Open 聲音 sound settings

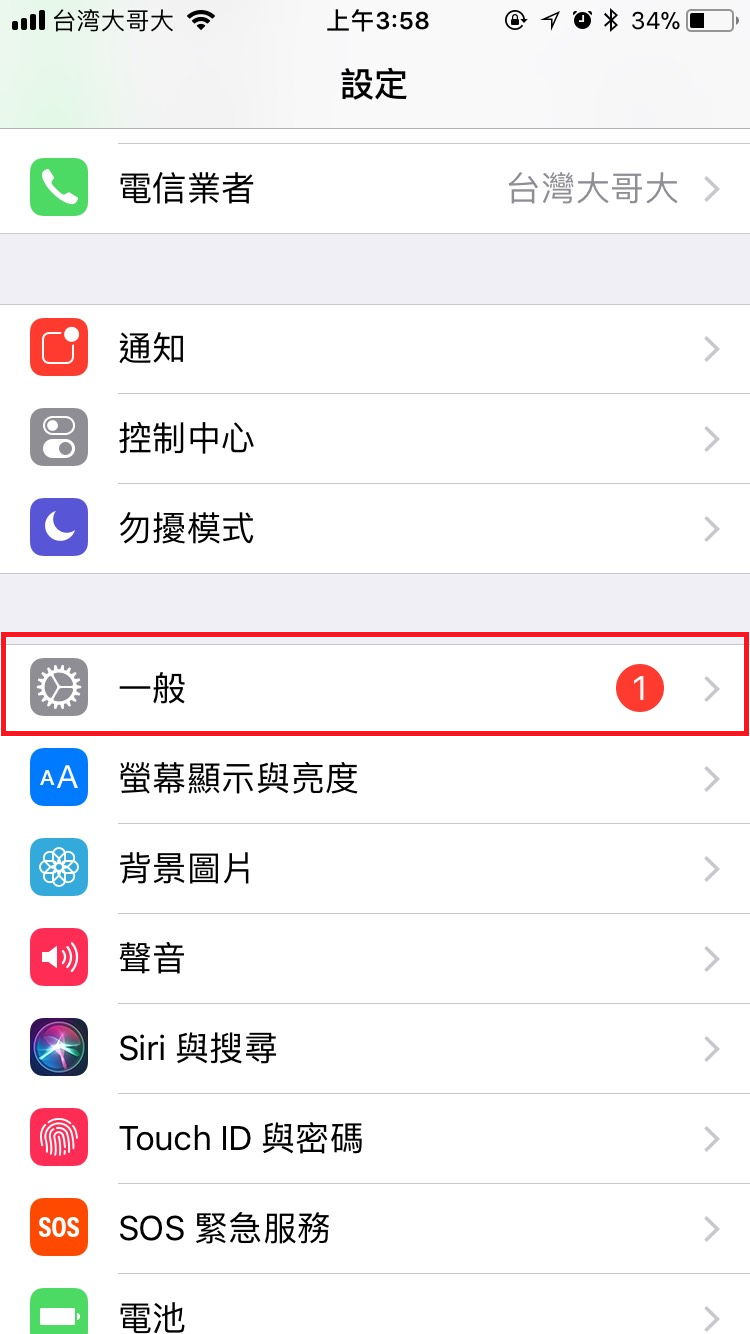click(375, 959)
